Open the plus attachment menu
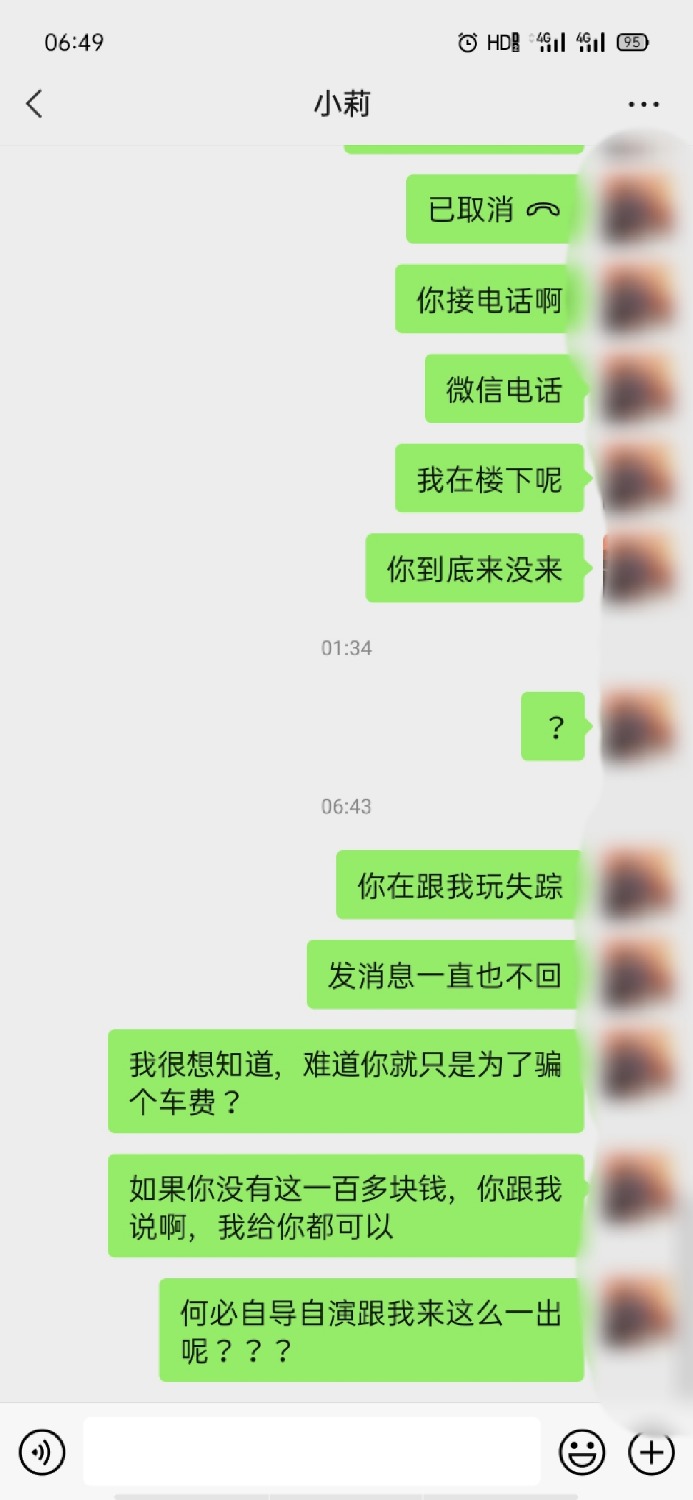 [x=651, y=1451]
